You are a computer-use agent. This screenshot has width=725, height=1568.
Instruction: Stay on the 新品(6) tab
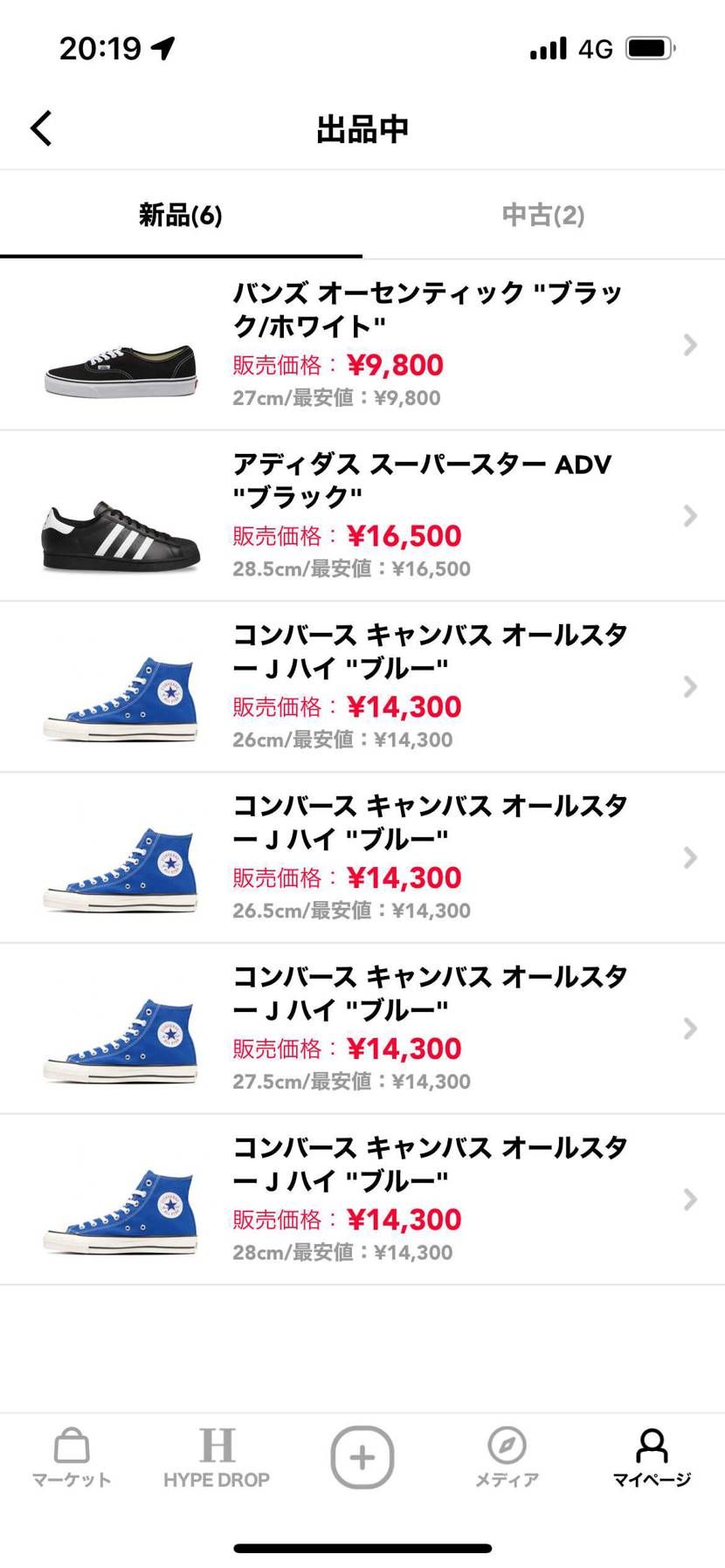click(x=181, y=215)
